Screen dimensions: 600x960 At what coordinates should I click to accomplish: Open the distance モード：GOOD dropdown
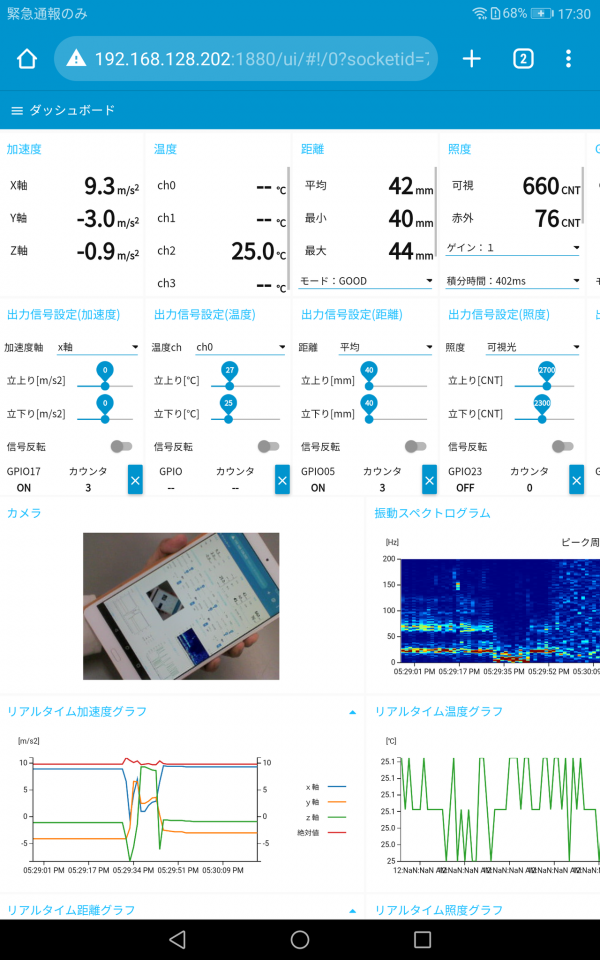(x=366, y=281)
